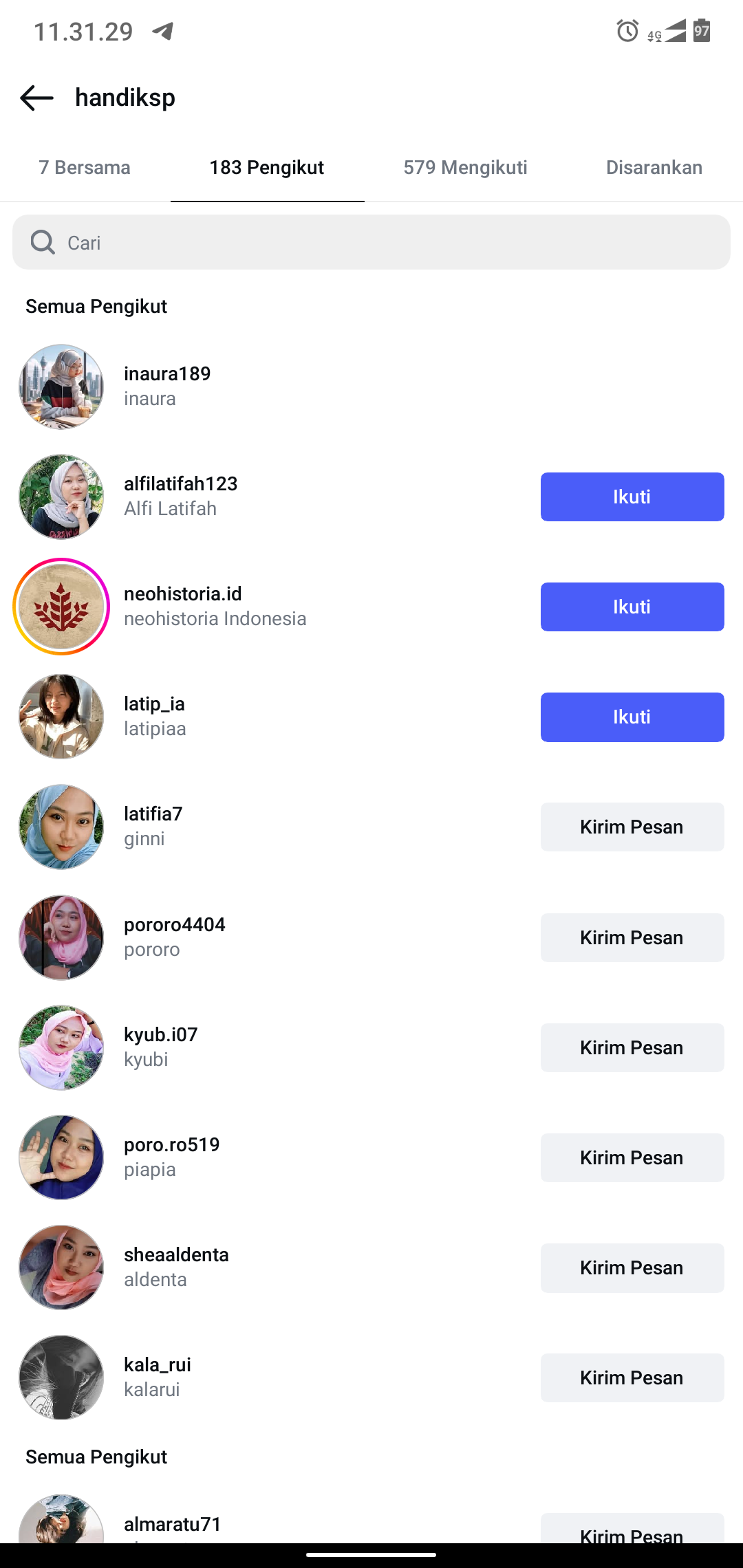Viewport: 743px width, 1568px height.
Task: Send a message to latifia7
Action: click(632, 827)
